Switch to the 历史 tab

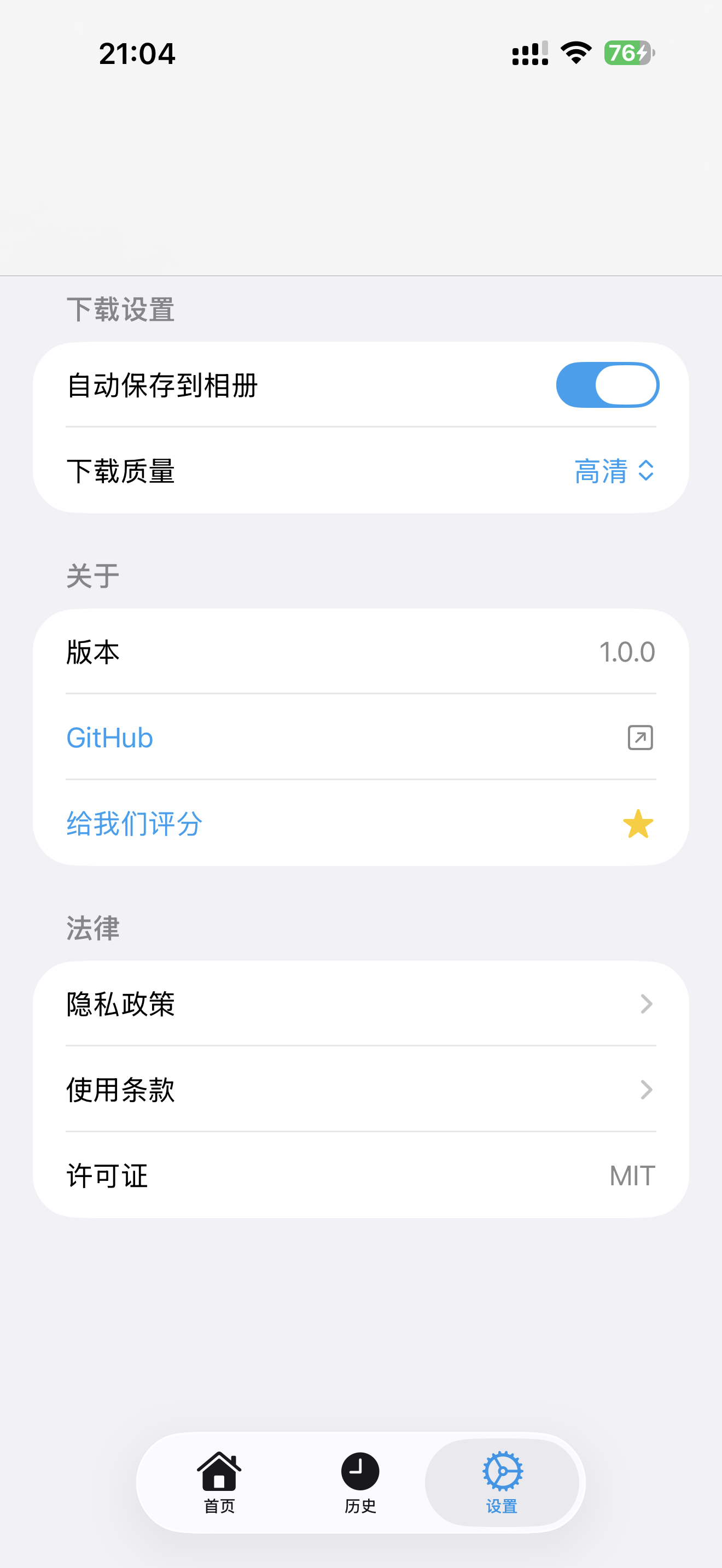(360, 1485)
